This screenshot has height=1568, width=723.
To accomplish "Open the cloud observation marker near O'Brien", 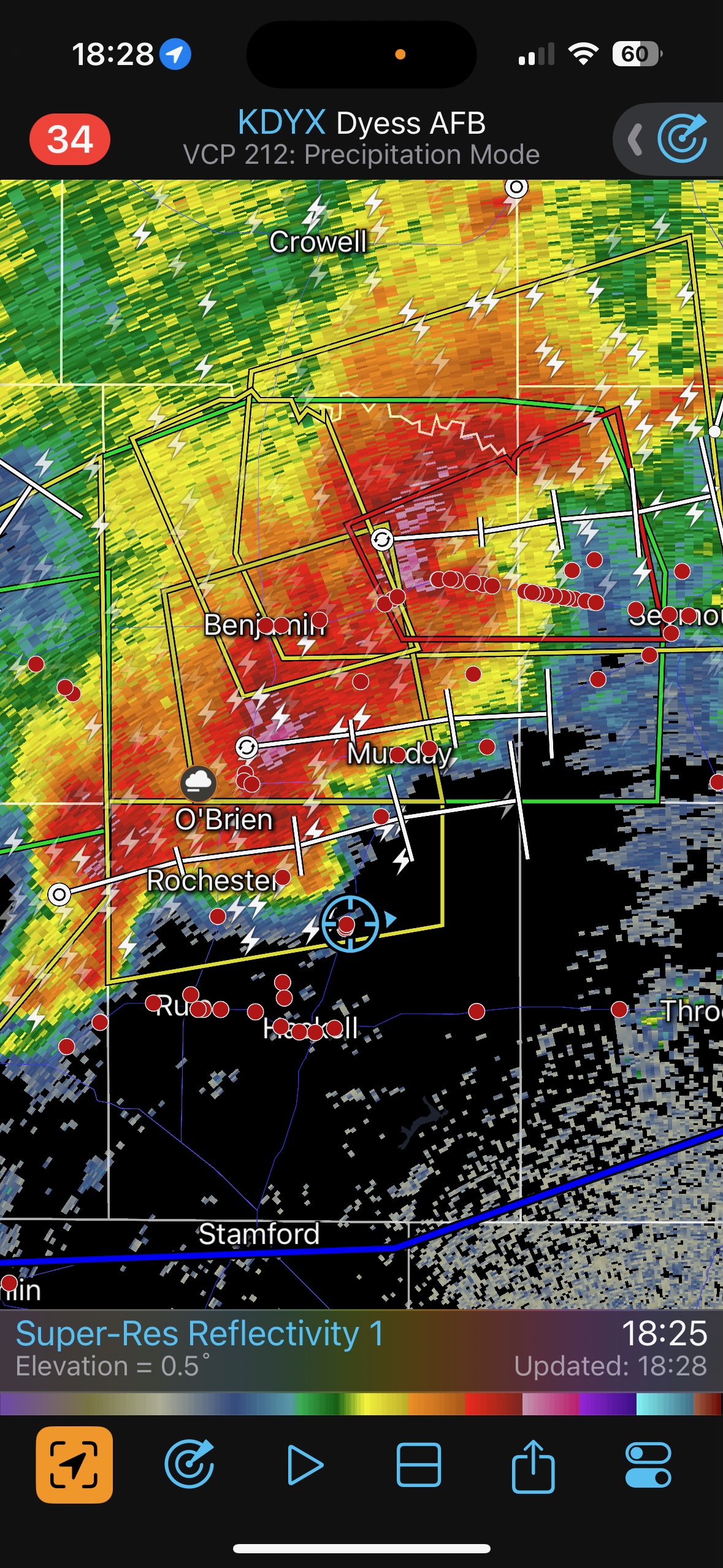I will pyautogui.click(x=197, y=783).
